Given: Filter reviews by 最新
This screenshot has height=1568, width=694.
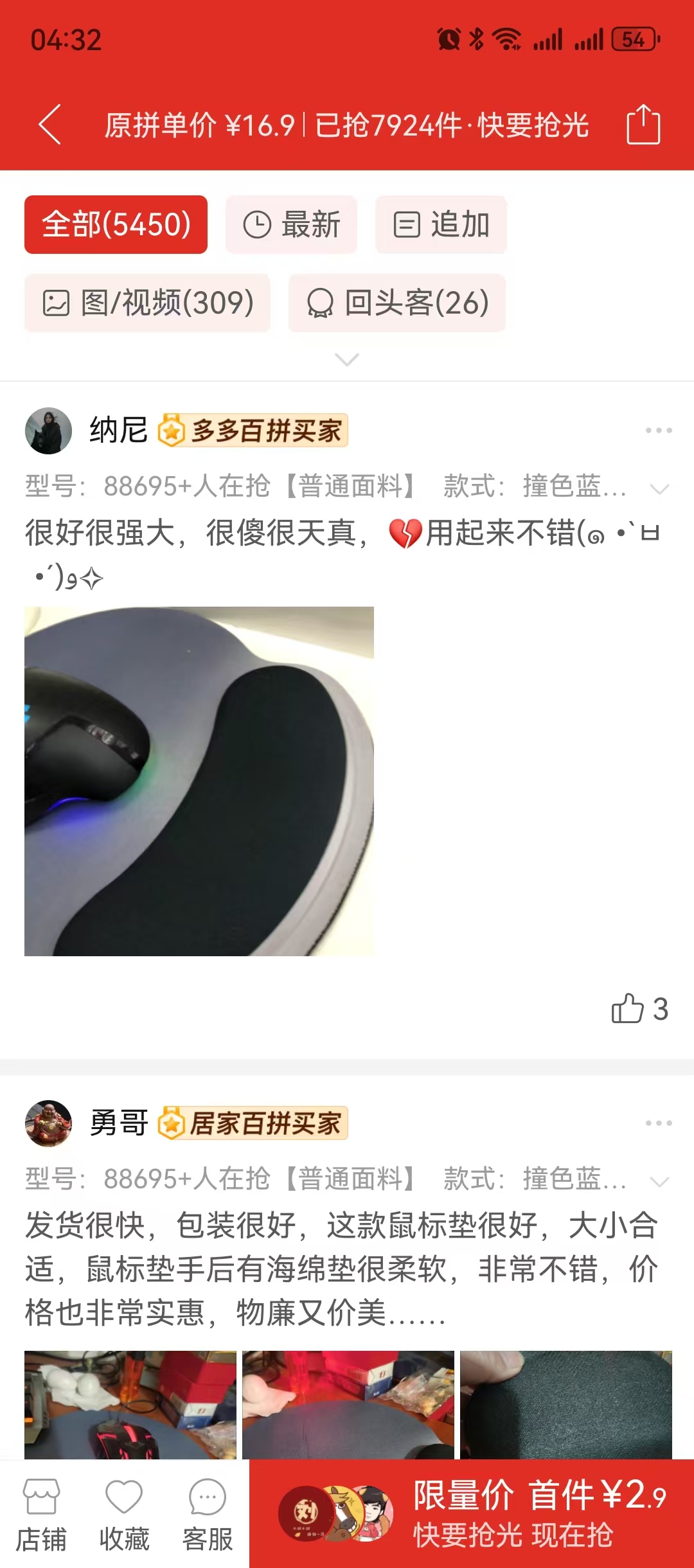Looking at the screenshot, I should [291, 225].
